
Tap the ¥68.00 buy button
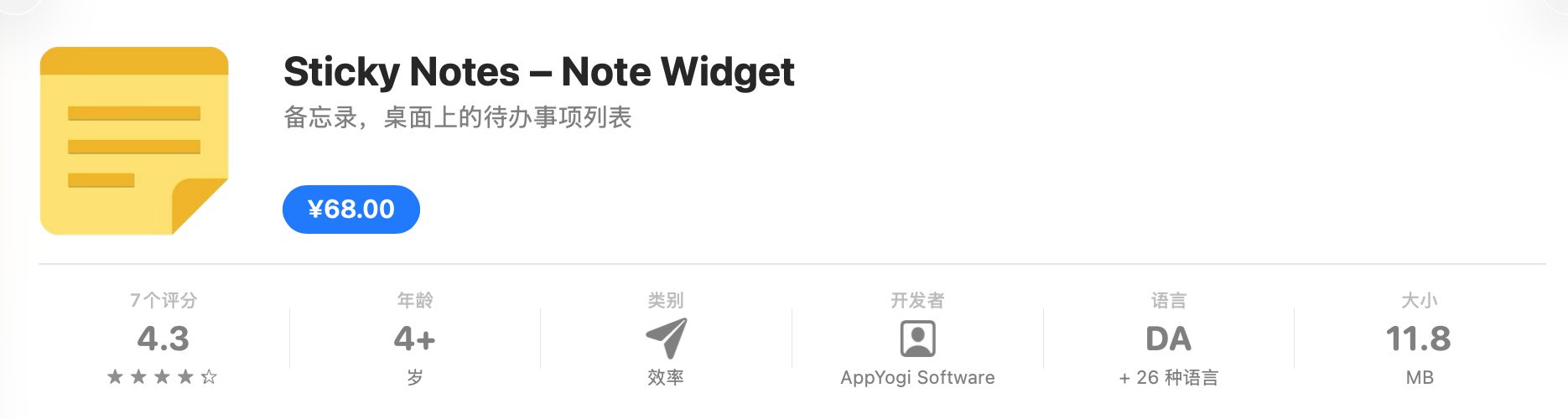coord(350,209)
